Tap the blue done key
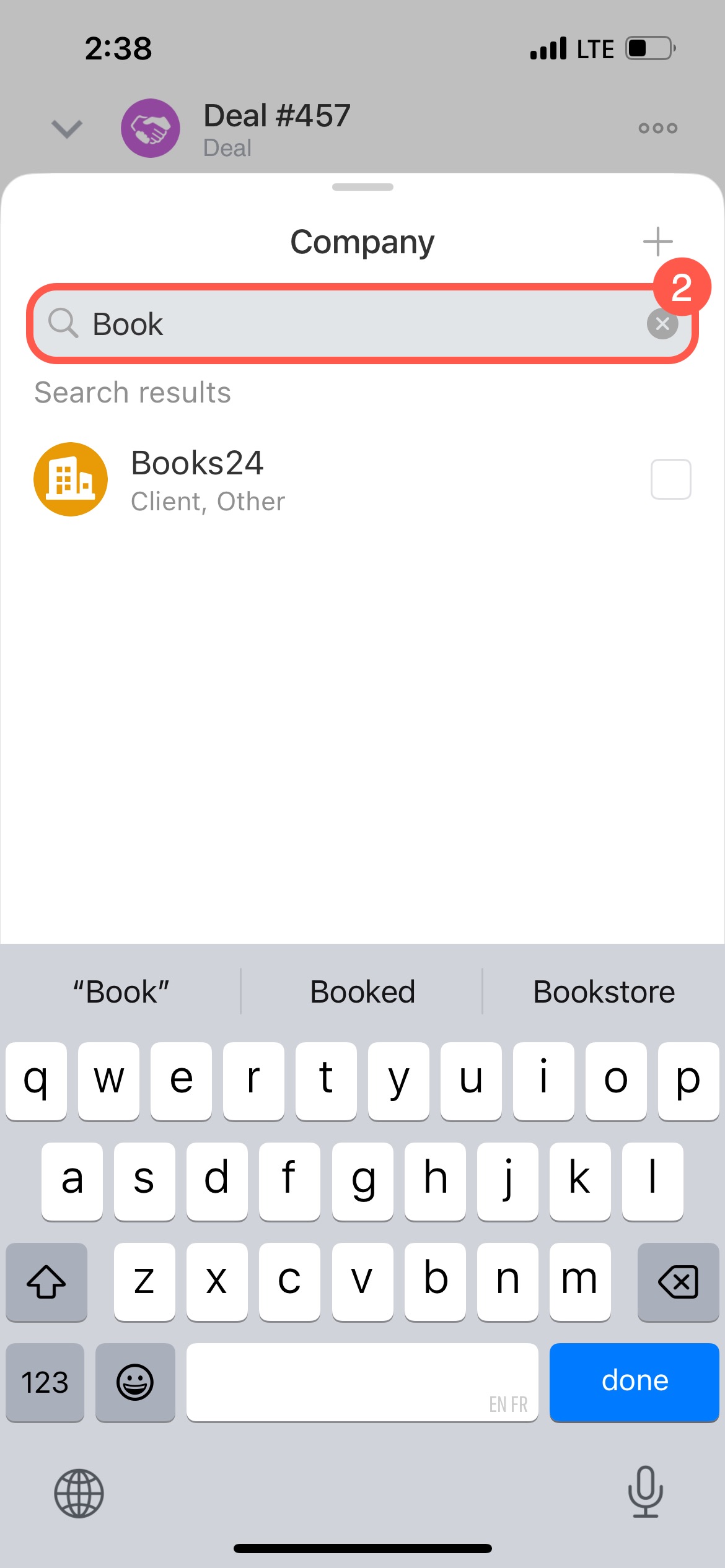This screenshot has width=725, height=1568. 634,1381
